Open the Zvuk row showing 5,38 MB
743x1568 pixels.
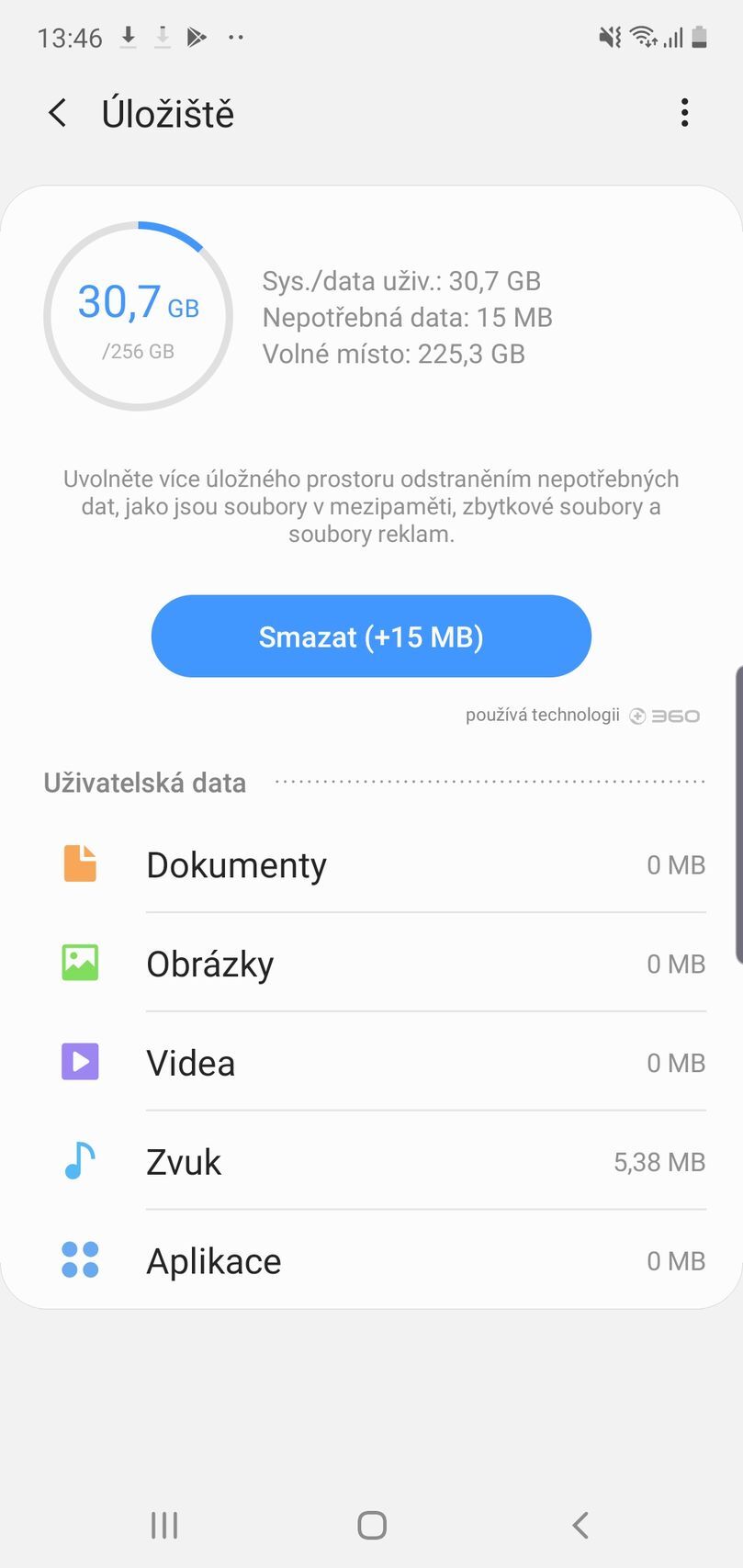click(x=371, y=1161)
